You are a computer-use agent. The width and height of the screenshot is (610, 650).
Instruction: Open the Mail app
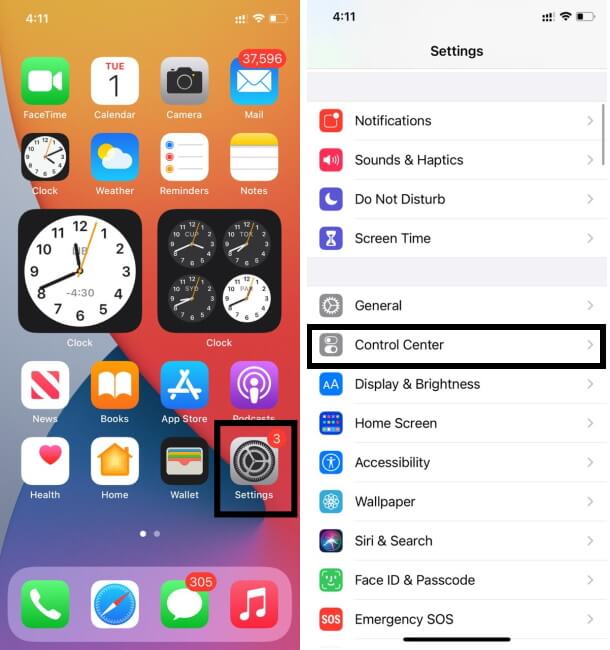254,82
